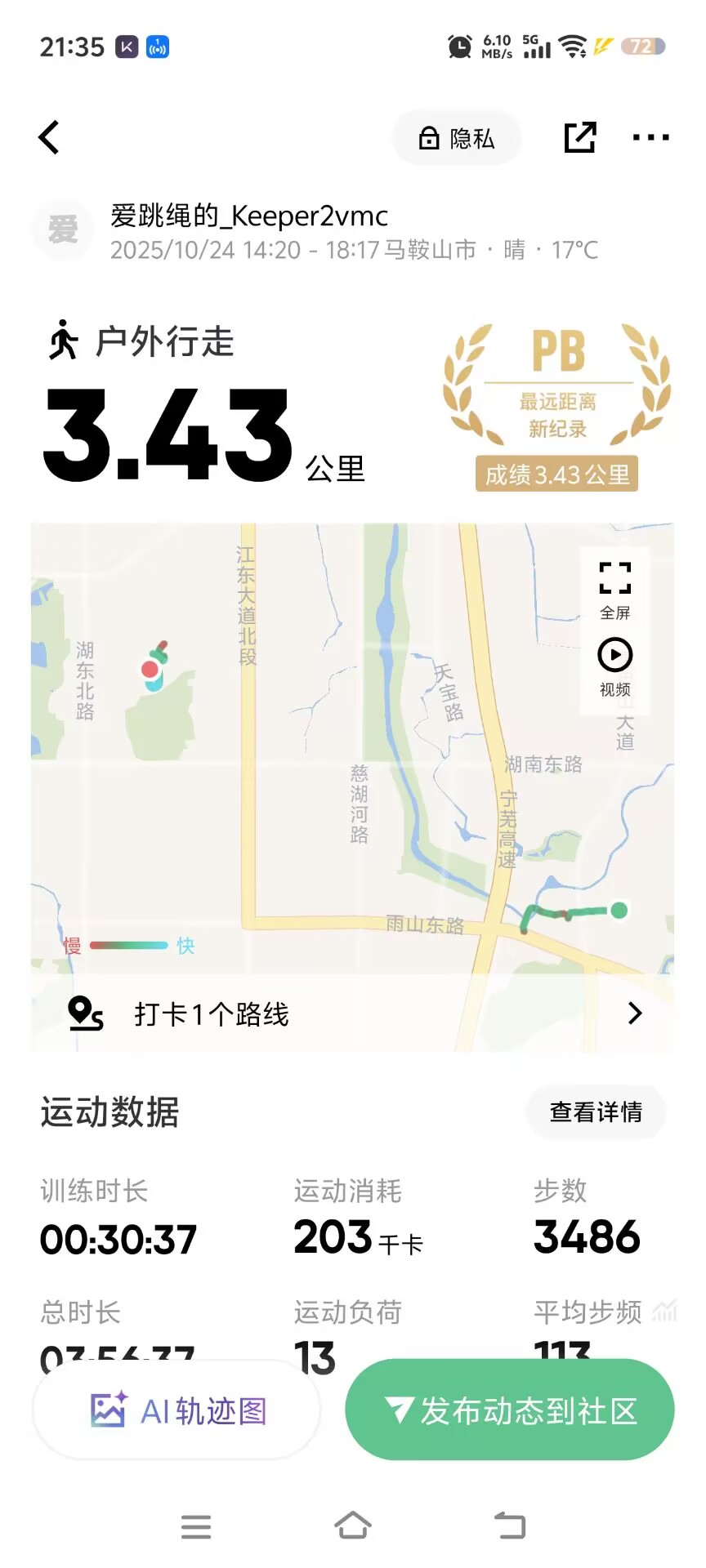The image size is (706, 1568).
Task: Open the 平均步频 chart icon
Action: point(665,1310)
